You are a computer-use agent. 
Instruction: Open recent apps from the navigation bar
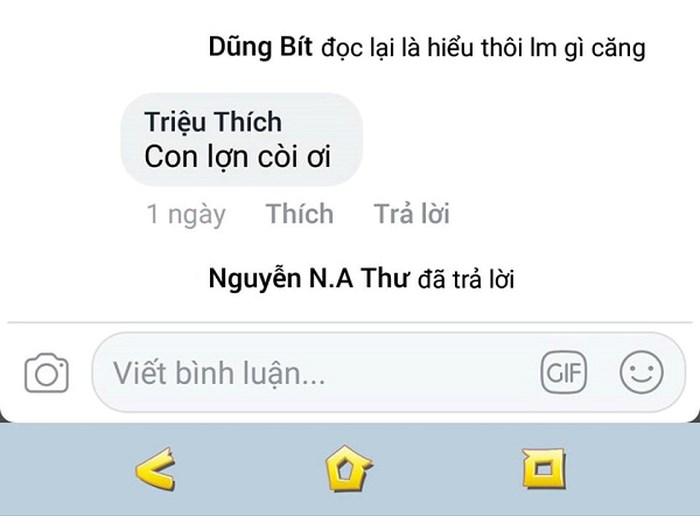tap(544, 467)
